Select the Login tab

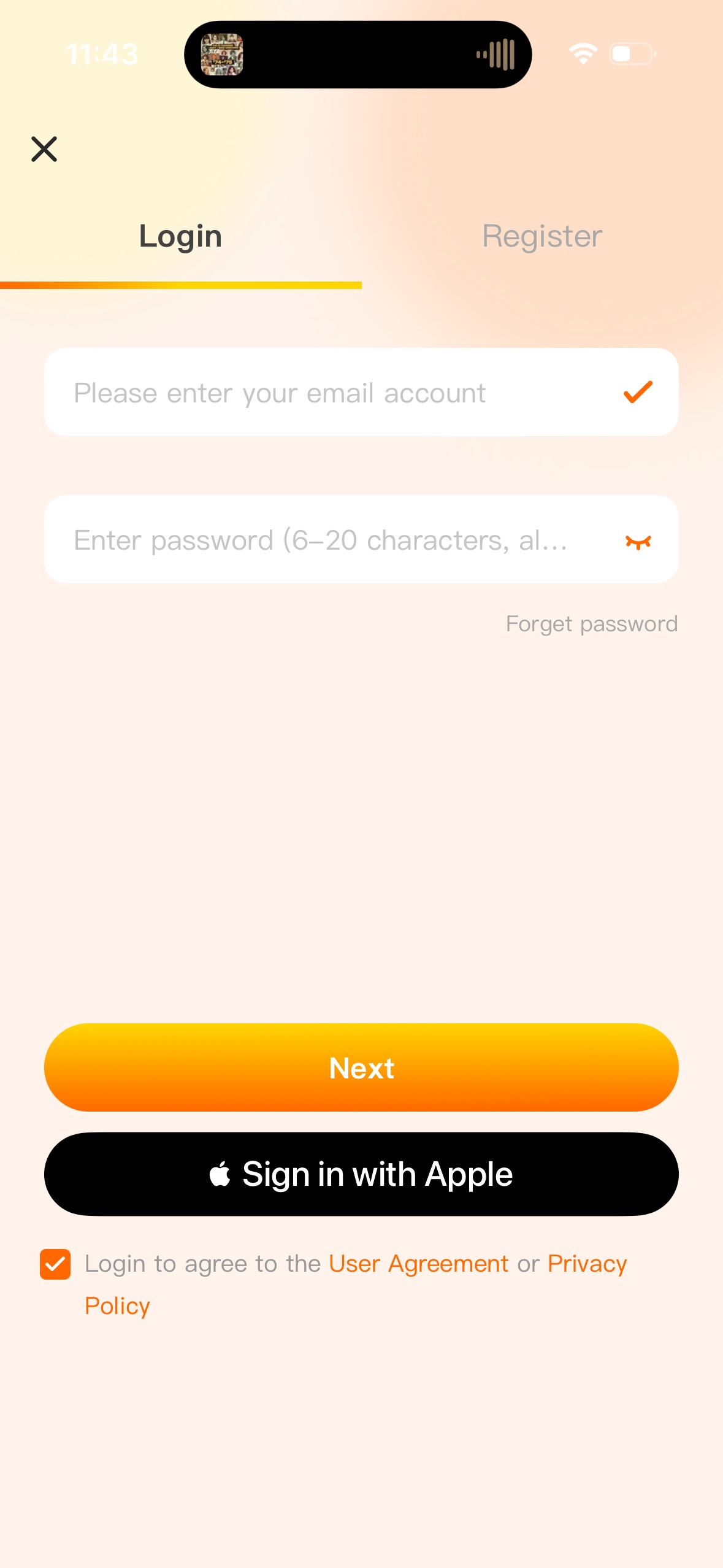coord(180,236)
